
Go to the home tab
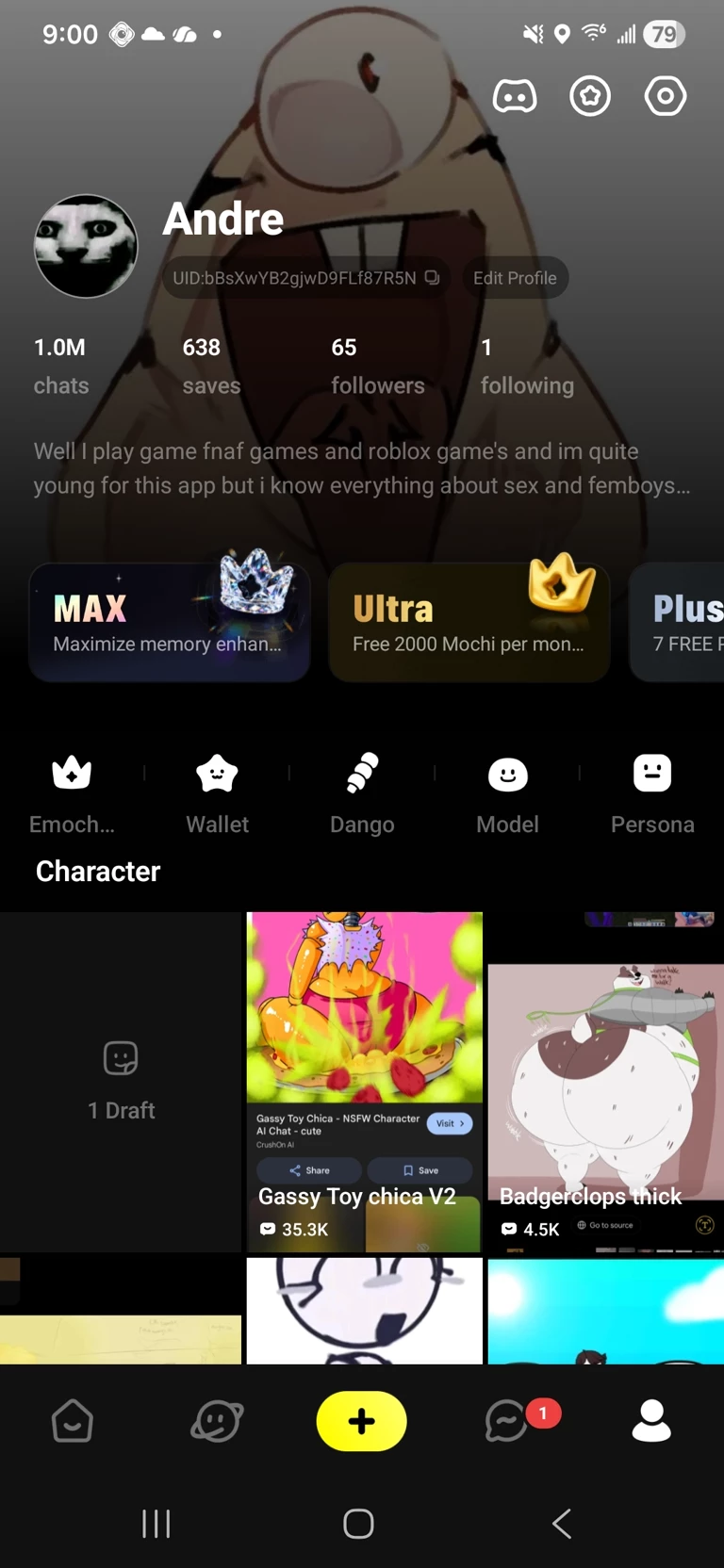pyautogui.click(x=73, y=1421)
